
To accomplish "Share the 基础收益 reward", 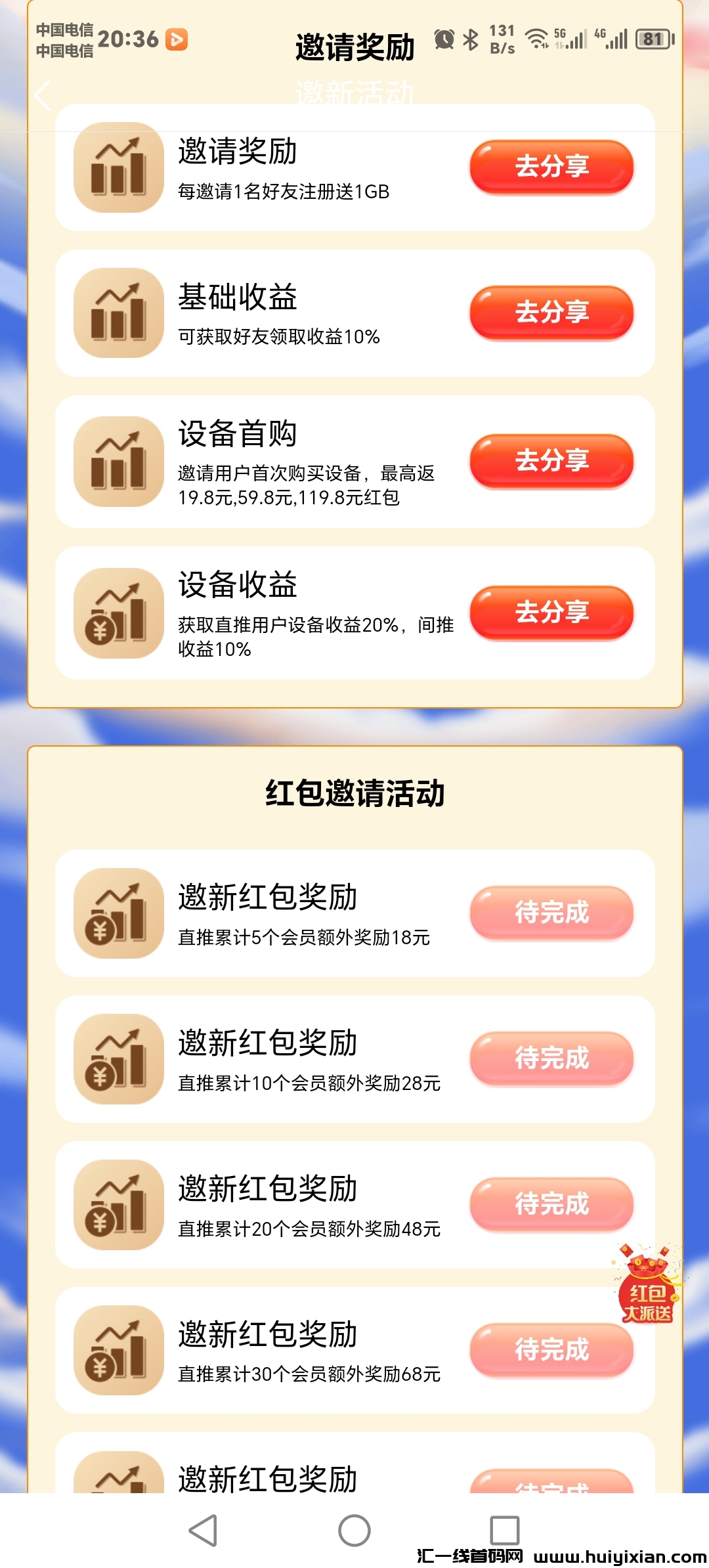I will click(x=551, y=313).
